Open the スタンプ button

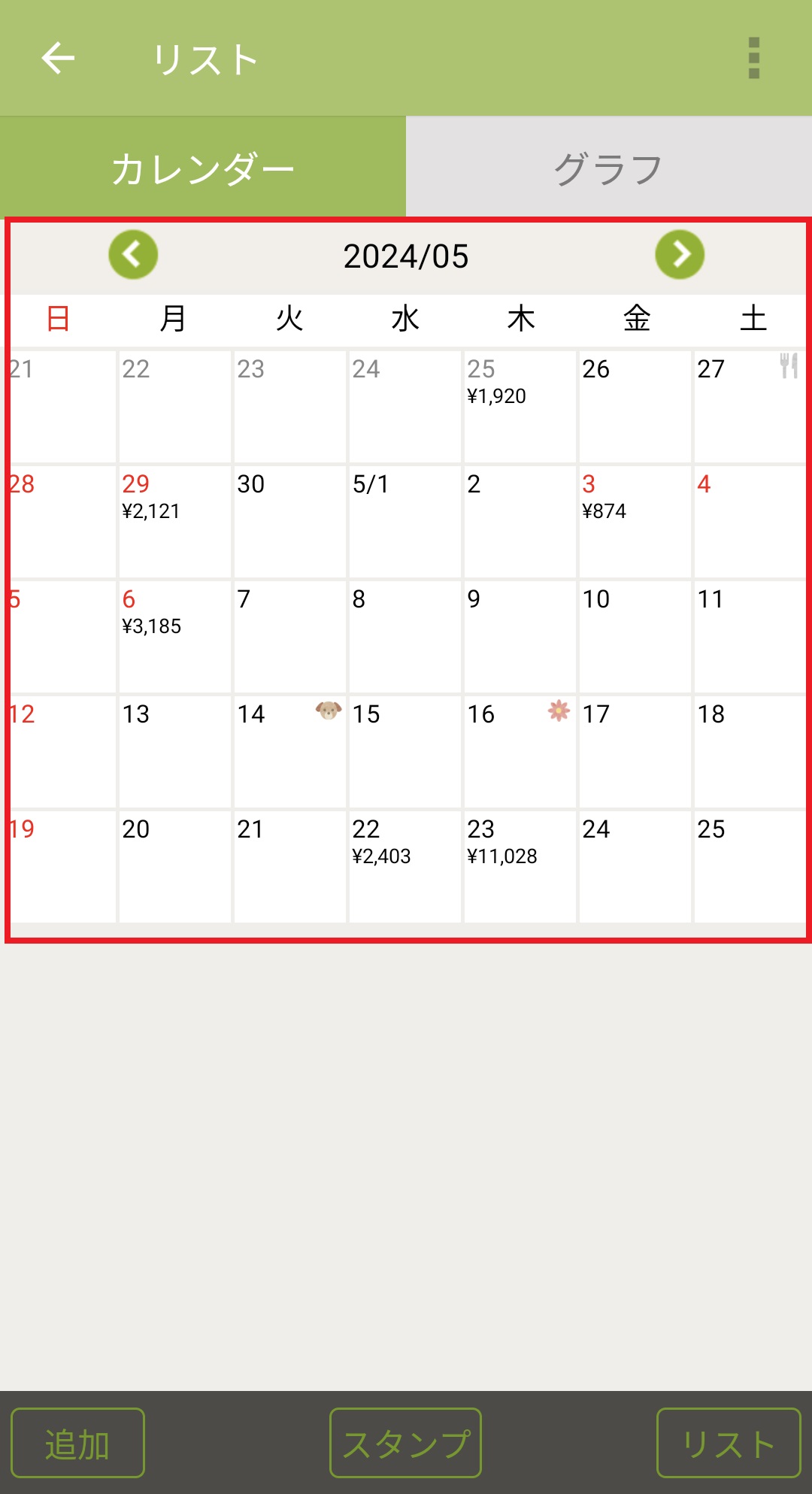pyautogui.click(x=405, y=1442)
